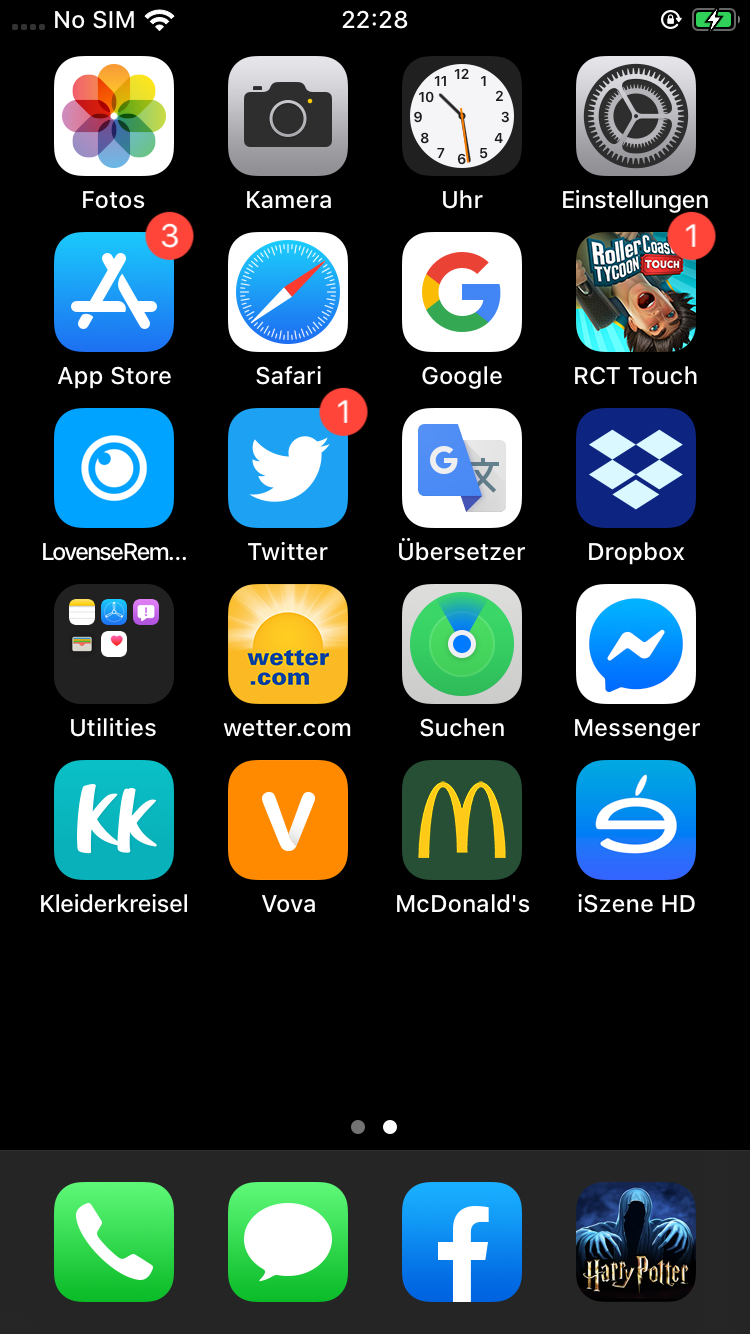Open Twitter
The width and height of the screenshot is (750, 1334).
(x=288, y=468)
